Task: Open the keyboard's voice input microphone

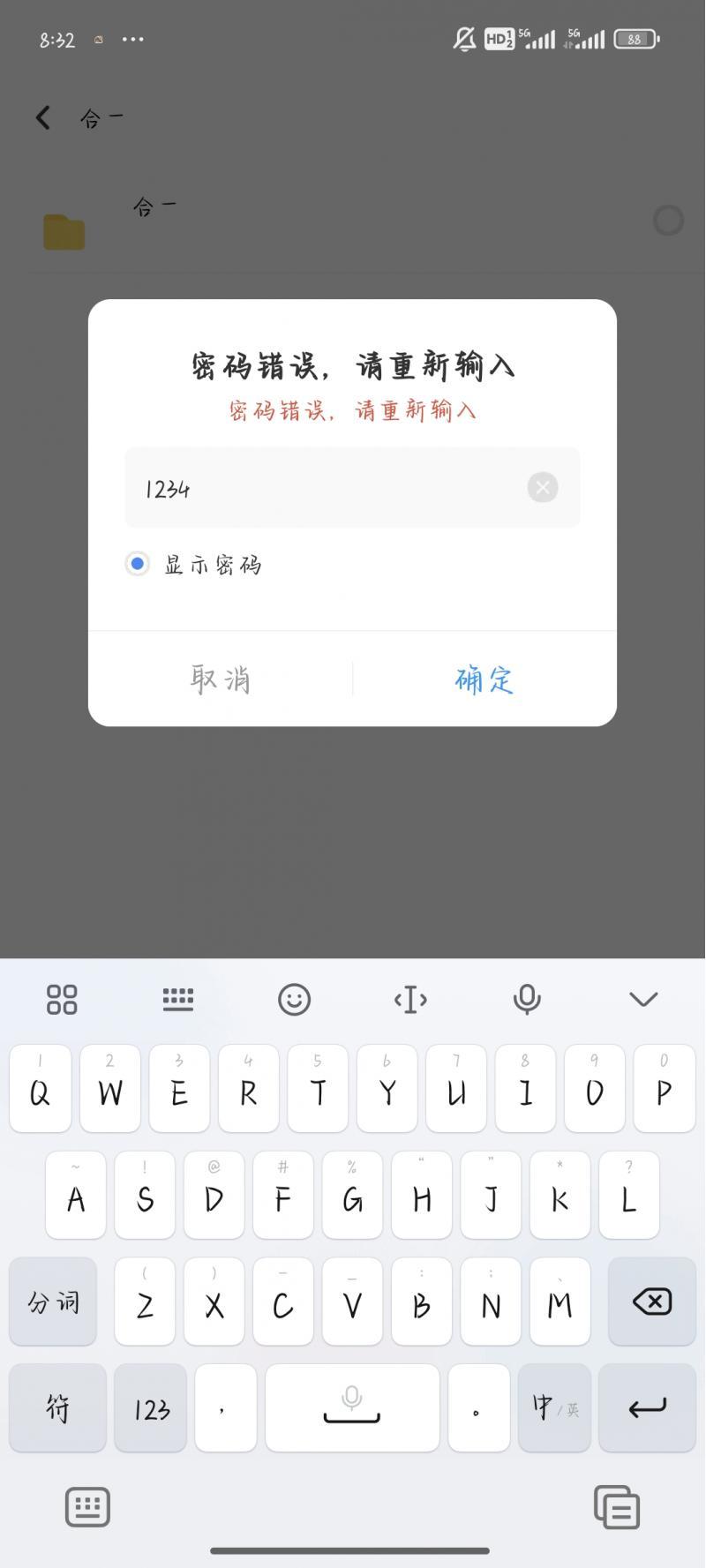Action: click(527, 999)
